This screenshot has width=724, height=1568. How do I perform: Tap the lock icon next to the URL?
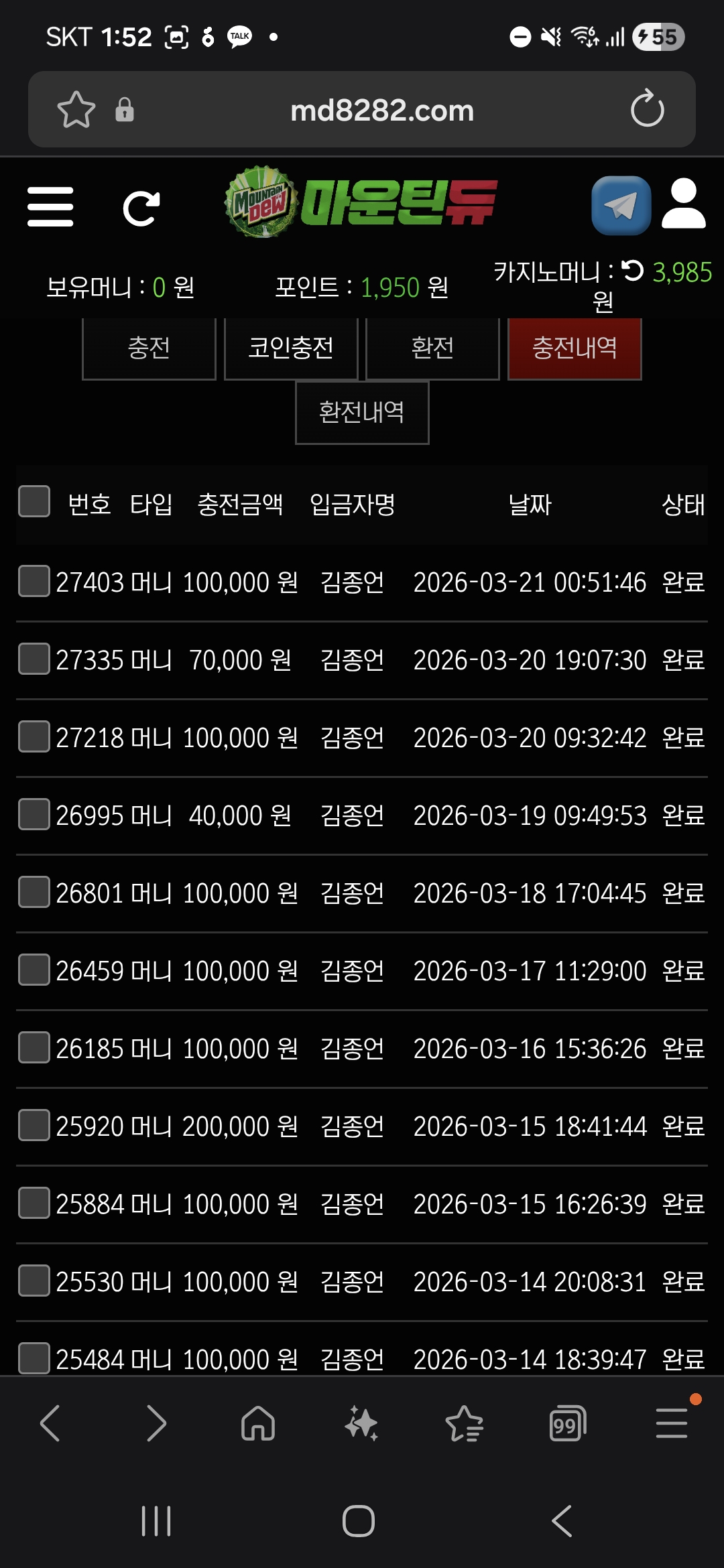pos(124,109)
